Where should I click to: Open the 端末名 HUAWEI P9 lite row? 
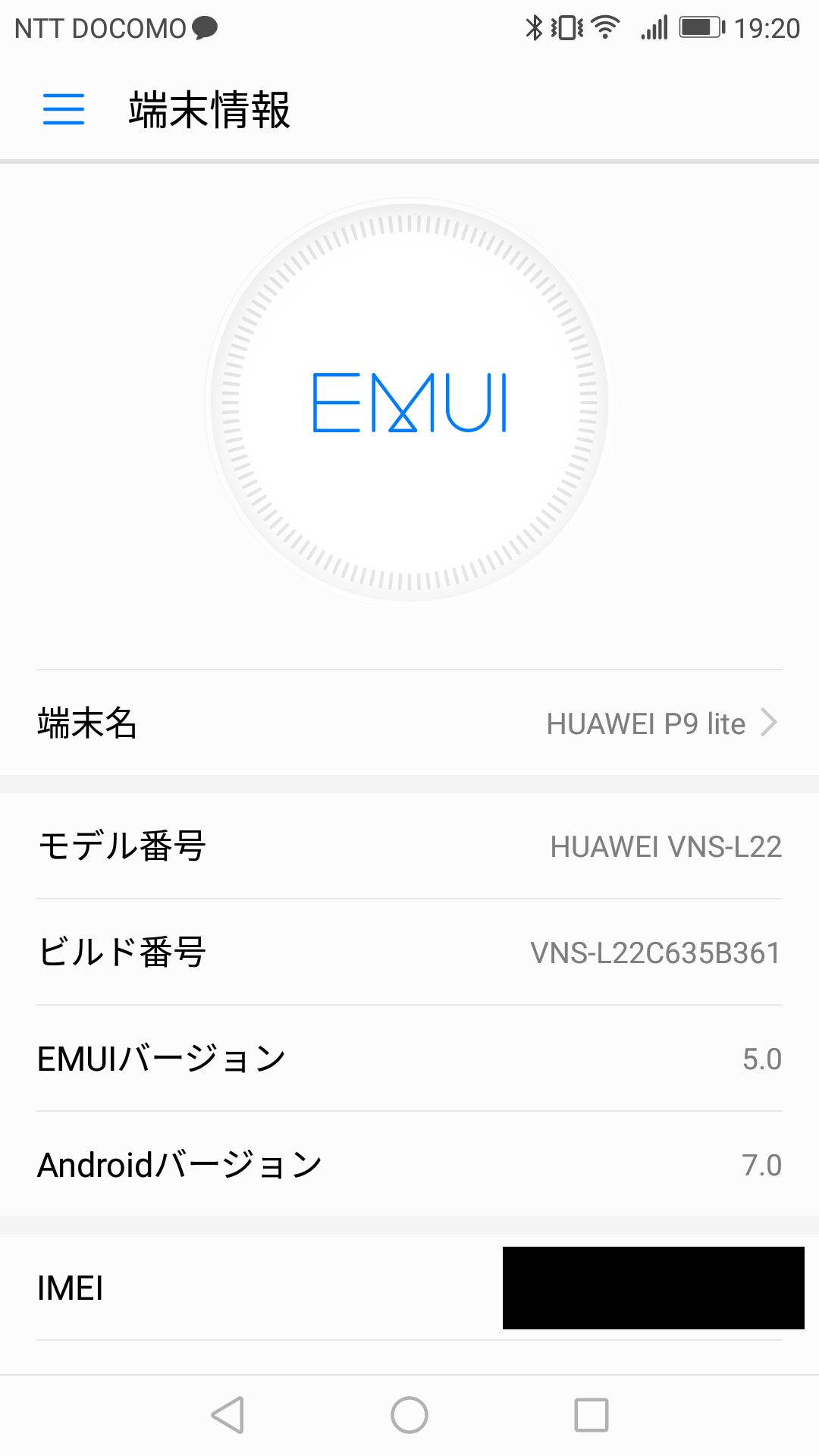point(409,723)
